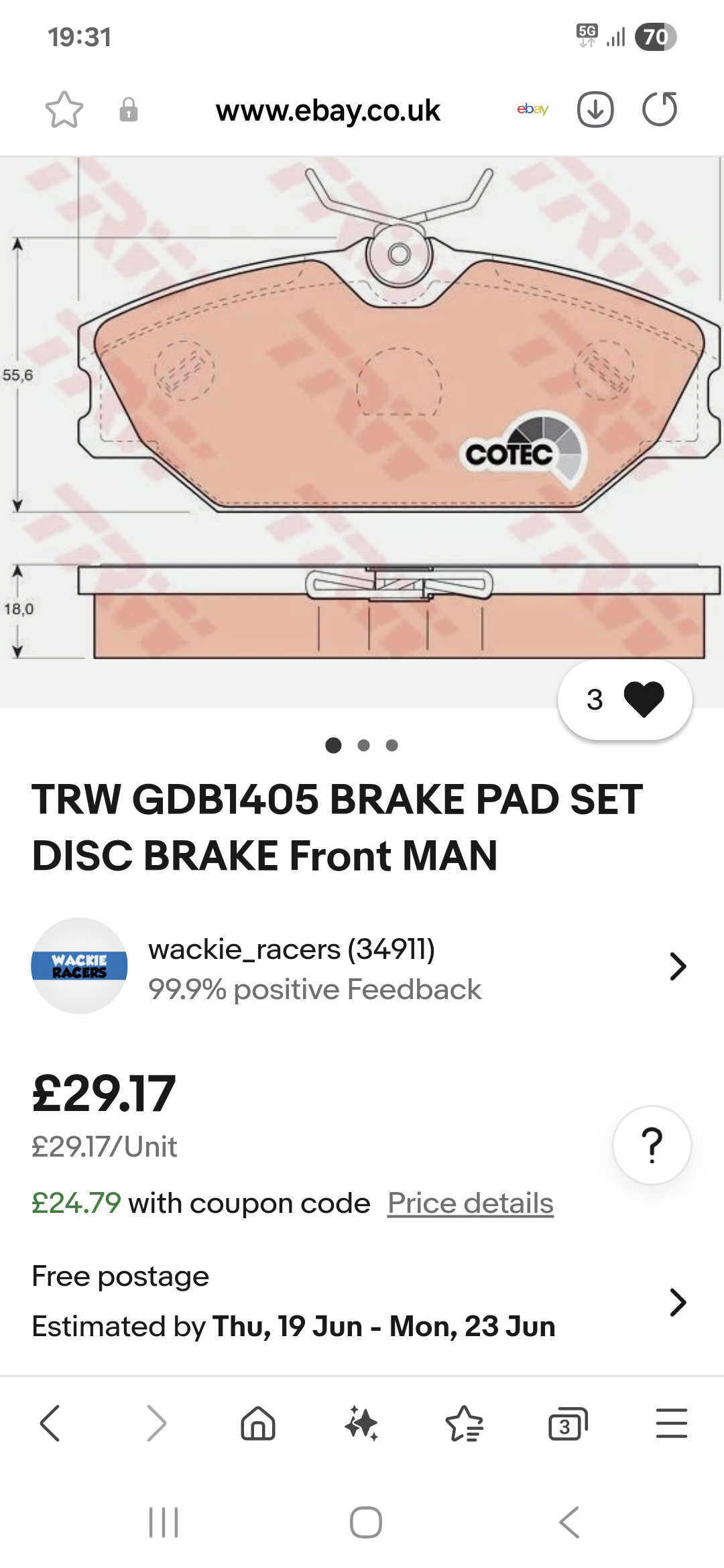Screen dimensions: 724x1568
Task: Show the three open tabs
Action: [x=567, y=1423]
